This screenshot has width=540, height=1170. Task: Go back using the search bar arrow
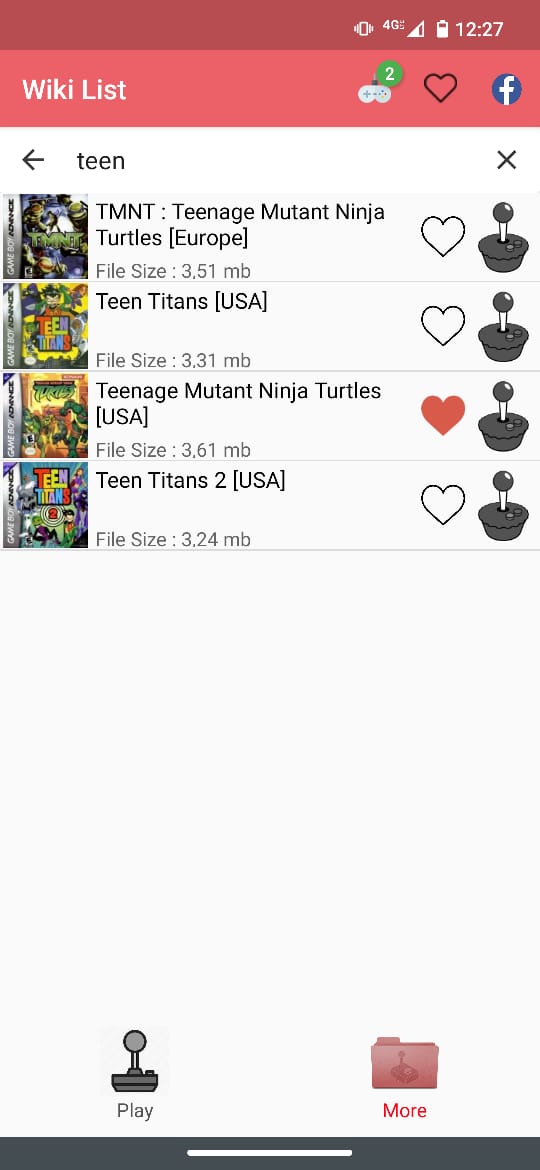tap(33, 160)
